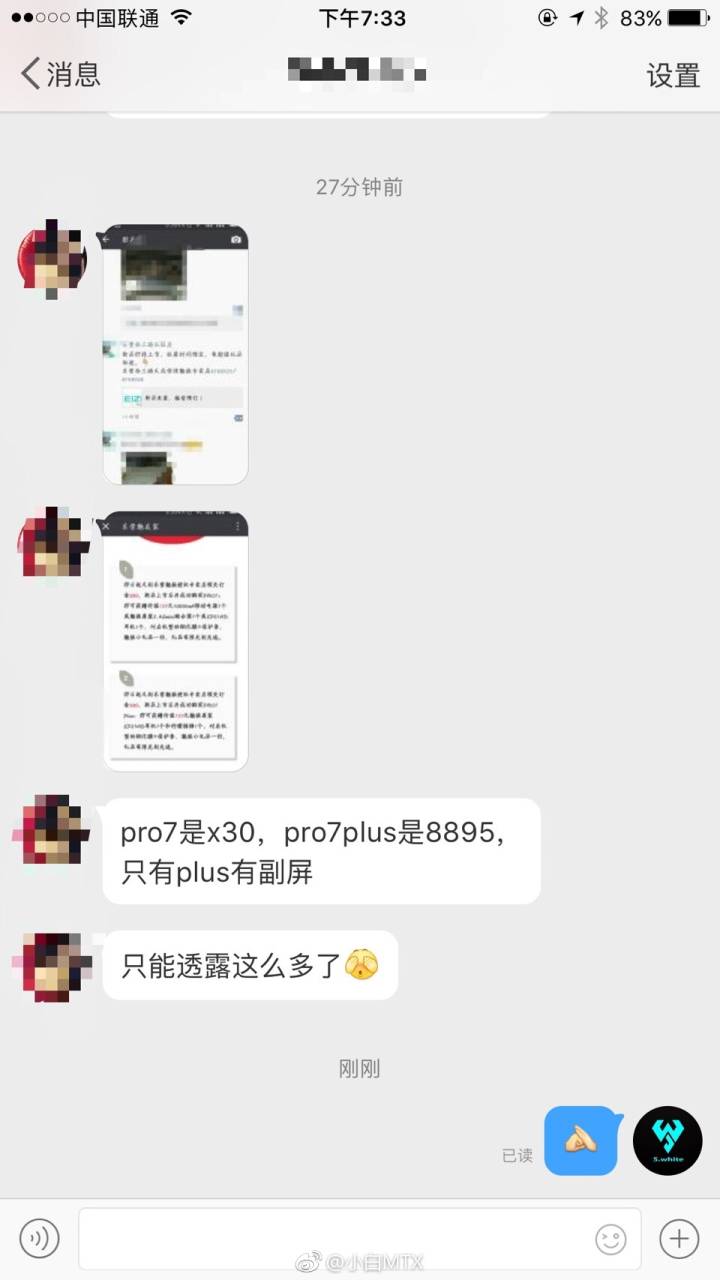Tap the 已读 read receipt label
Viewport: 720px width, 1280px height.
coord(515,1152)
